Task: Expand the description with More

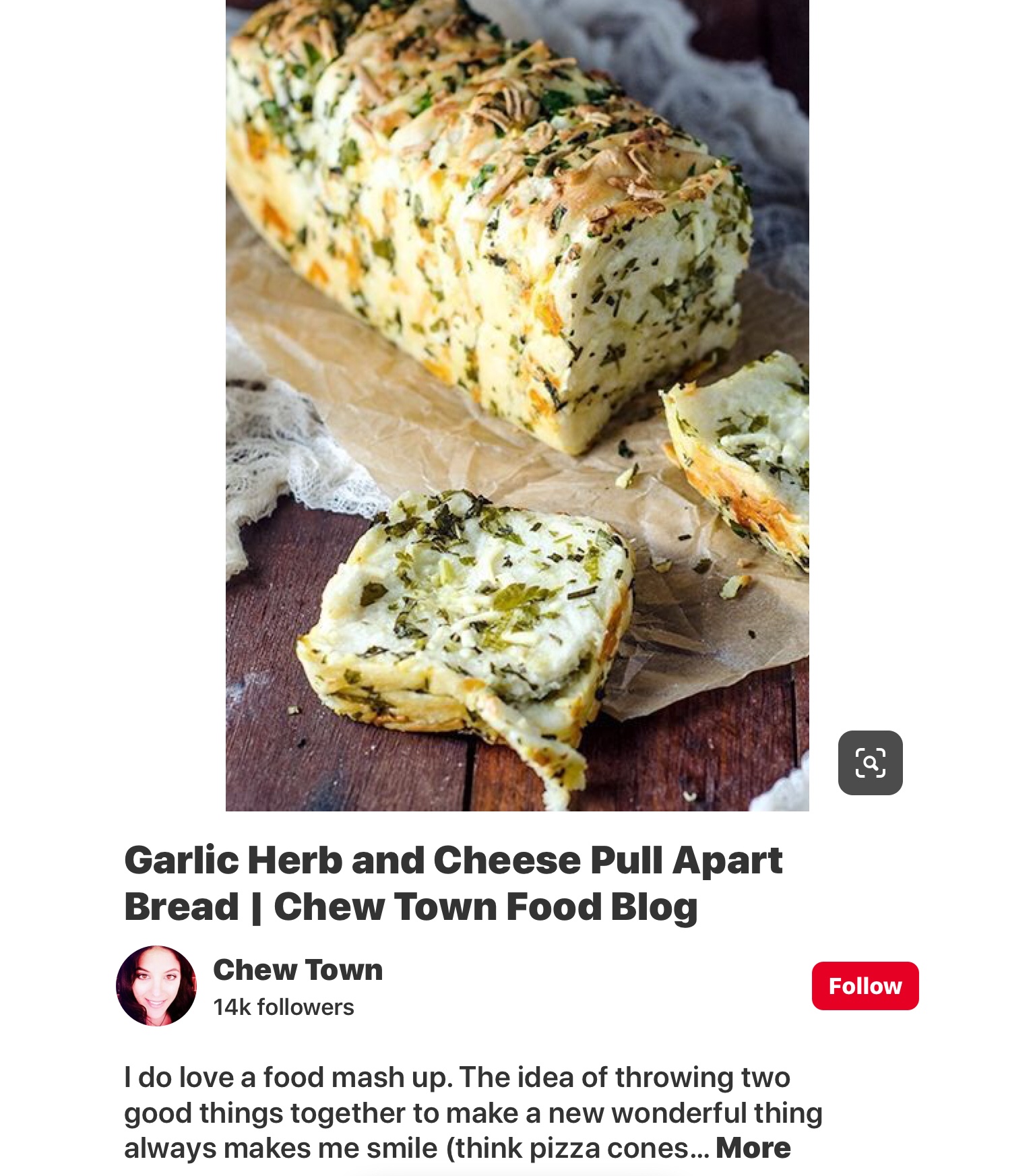Action: tap(753, 1148)
